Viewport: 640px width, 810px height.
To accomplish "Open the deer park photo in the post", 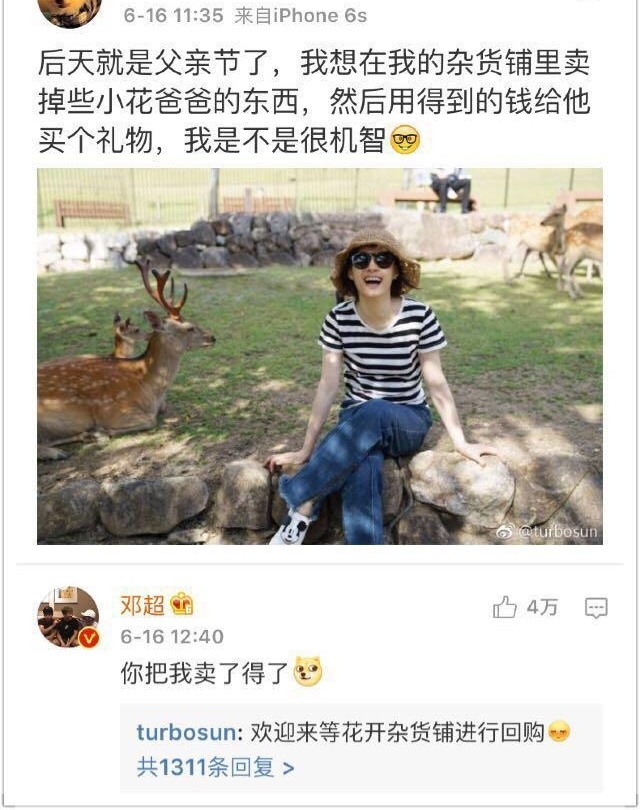I will click(320, 356).
